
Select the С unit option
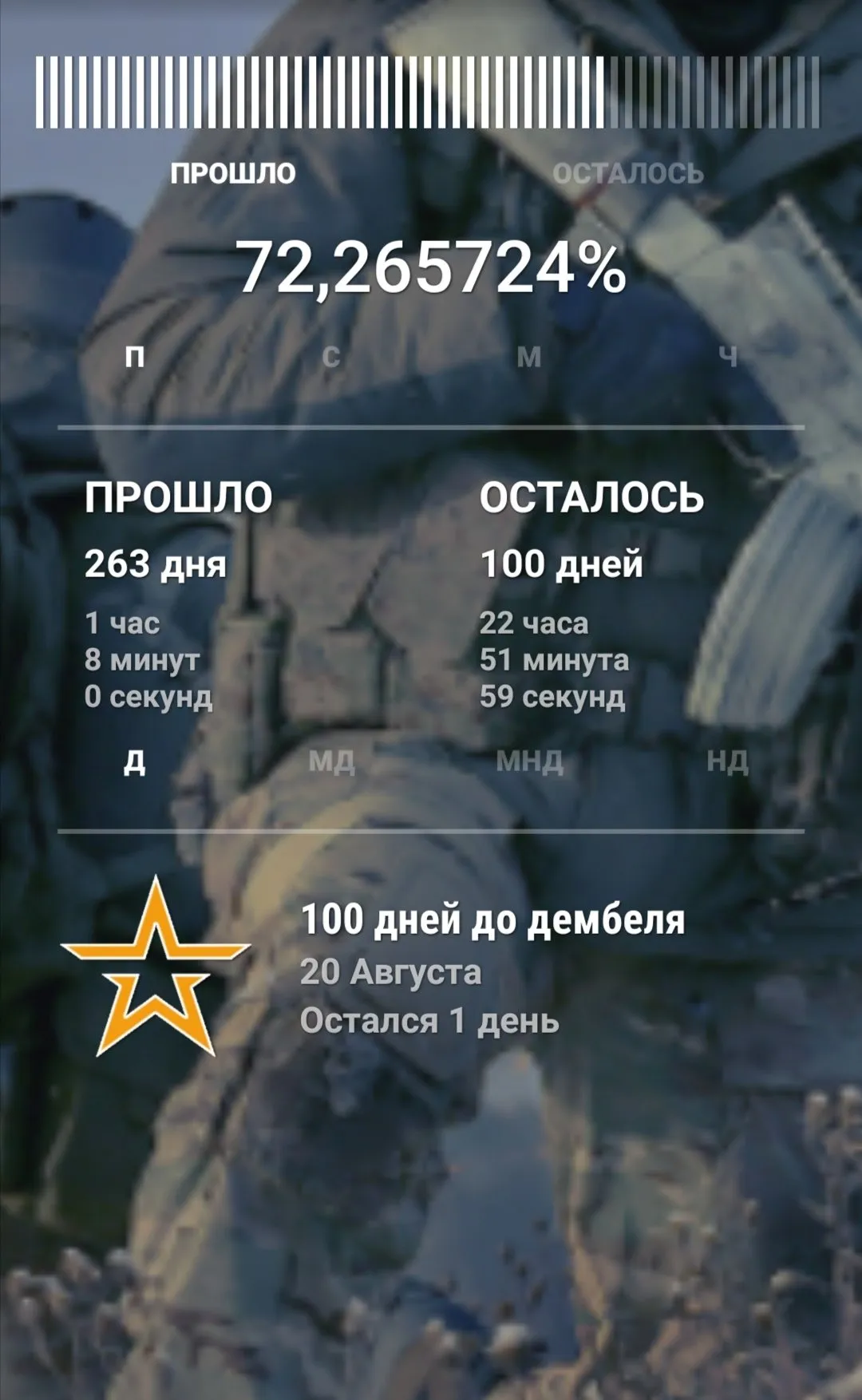point(331,357)
